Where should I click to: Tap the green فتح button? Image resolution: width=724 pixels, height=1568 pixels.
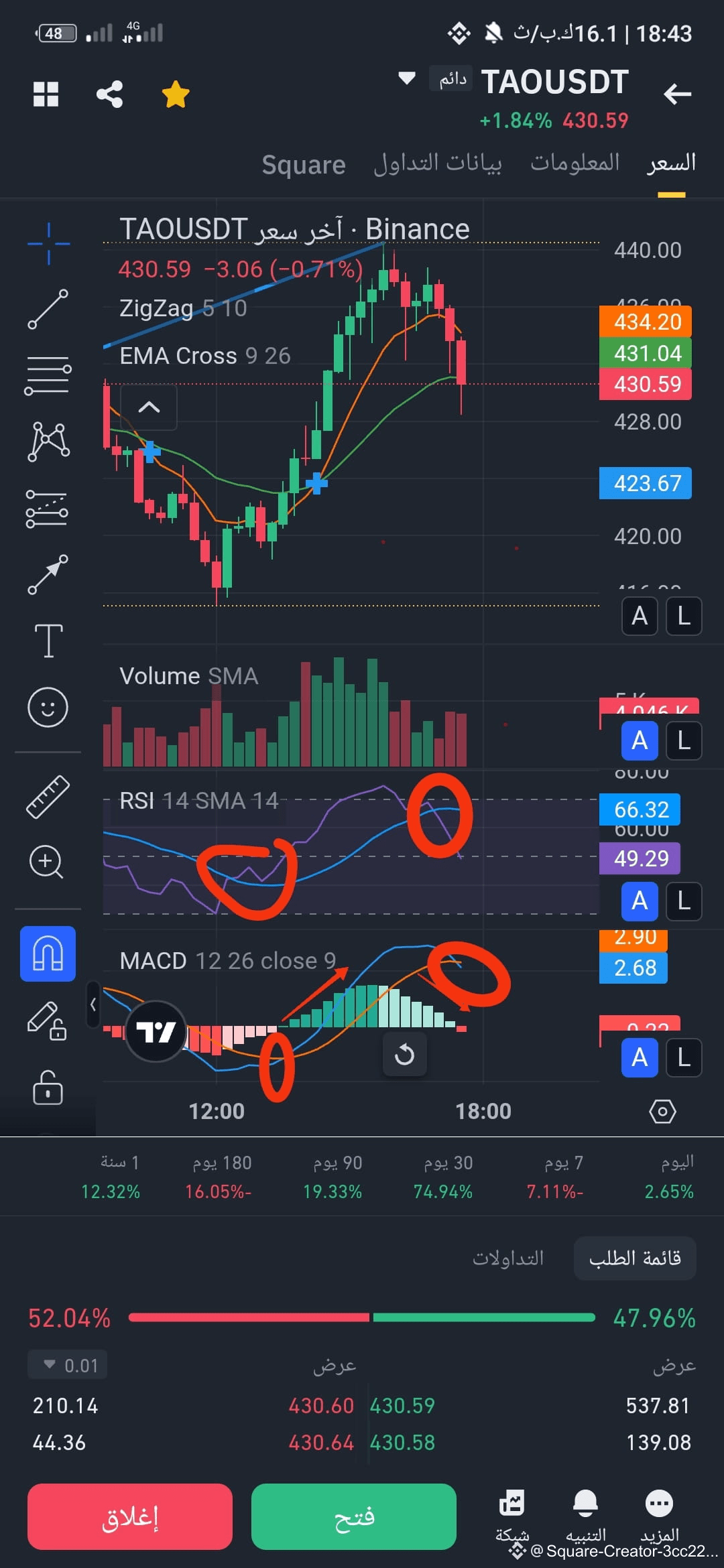tap(353, 1516)
